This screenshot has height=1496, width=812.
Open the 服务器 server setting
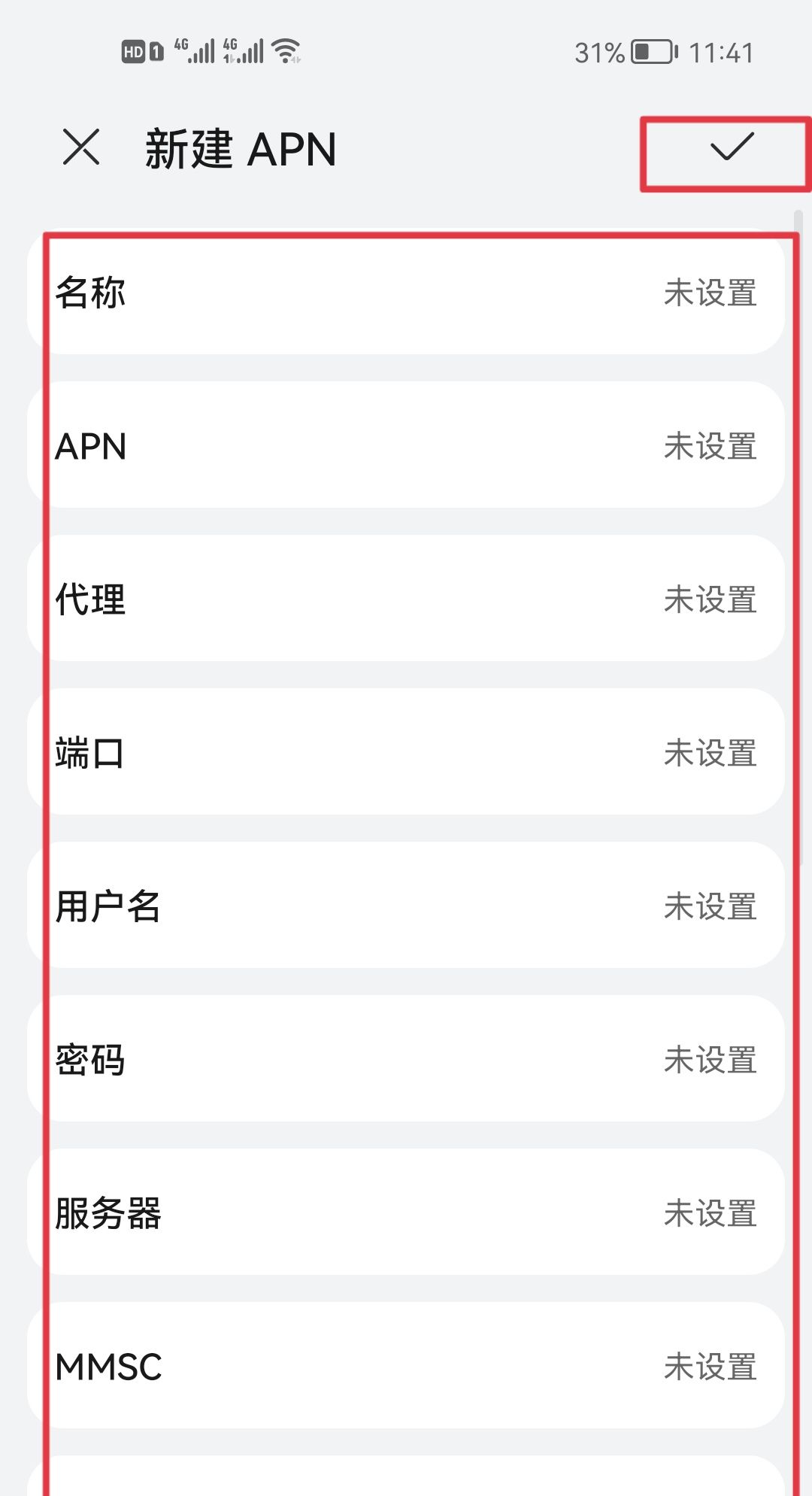pyautogui.click(x=406, y=1214)
